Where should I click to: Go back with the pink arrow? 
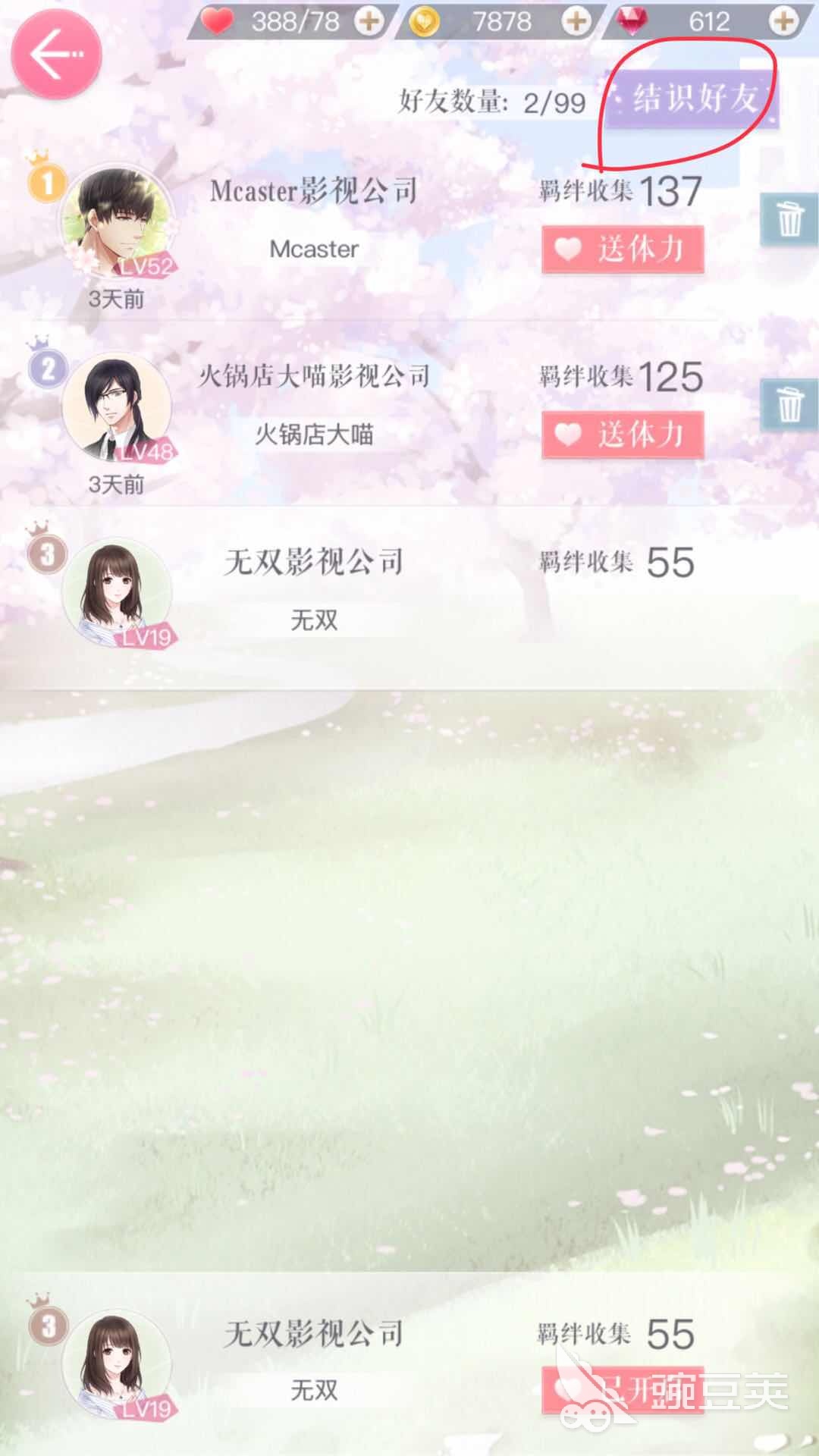point(56,55)
